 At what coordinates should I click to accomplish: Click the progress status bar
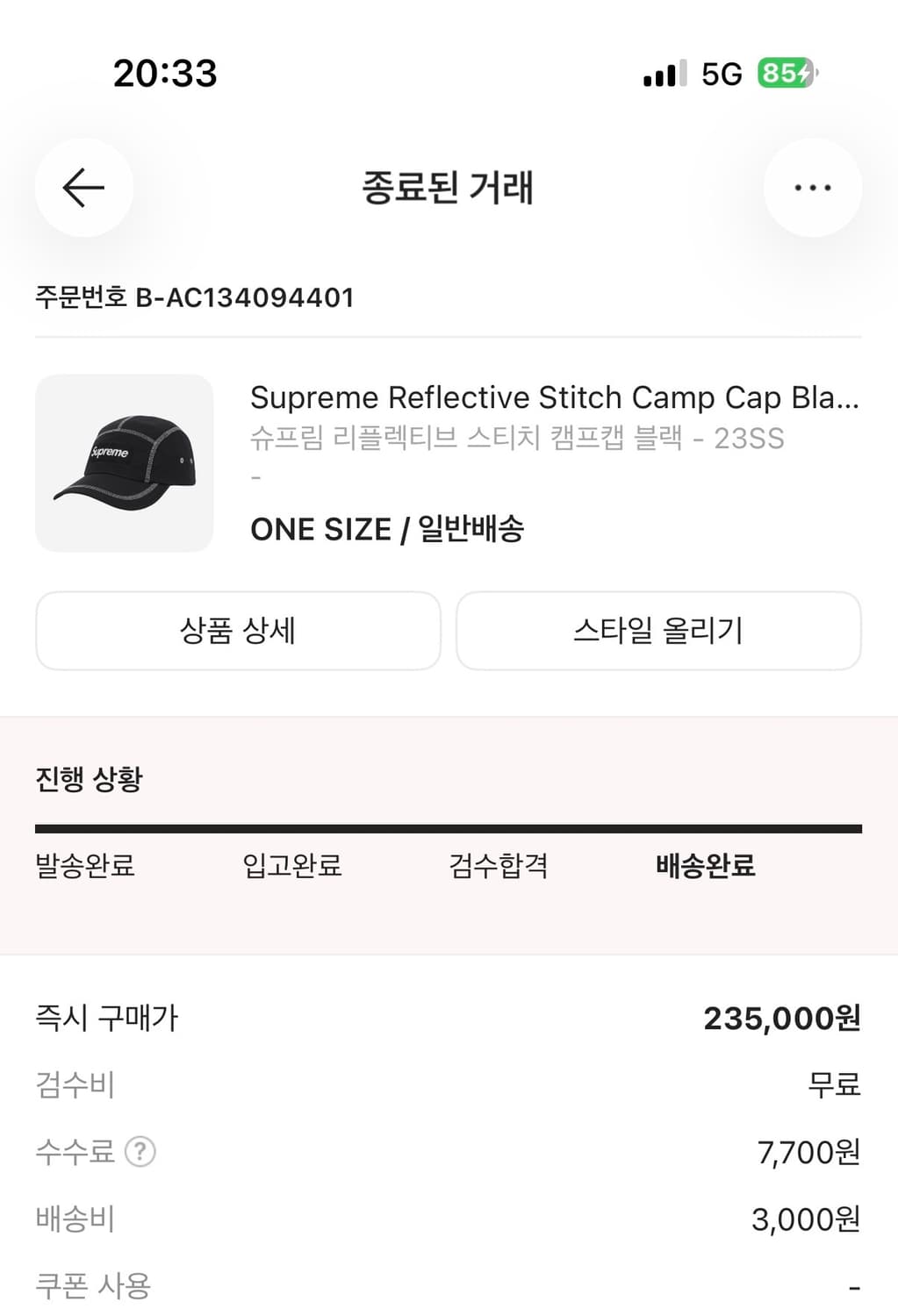click(x=449, y=826)
